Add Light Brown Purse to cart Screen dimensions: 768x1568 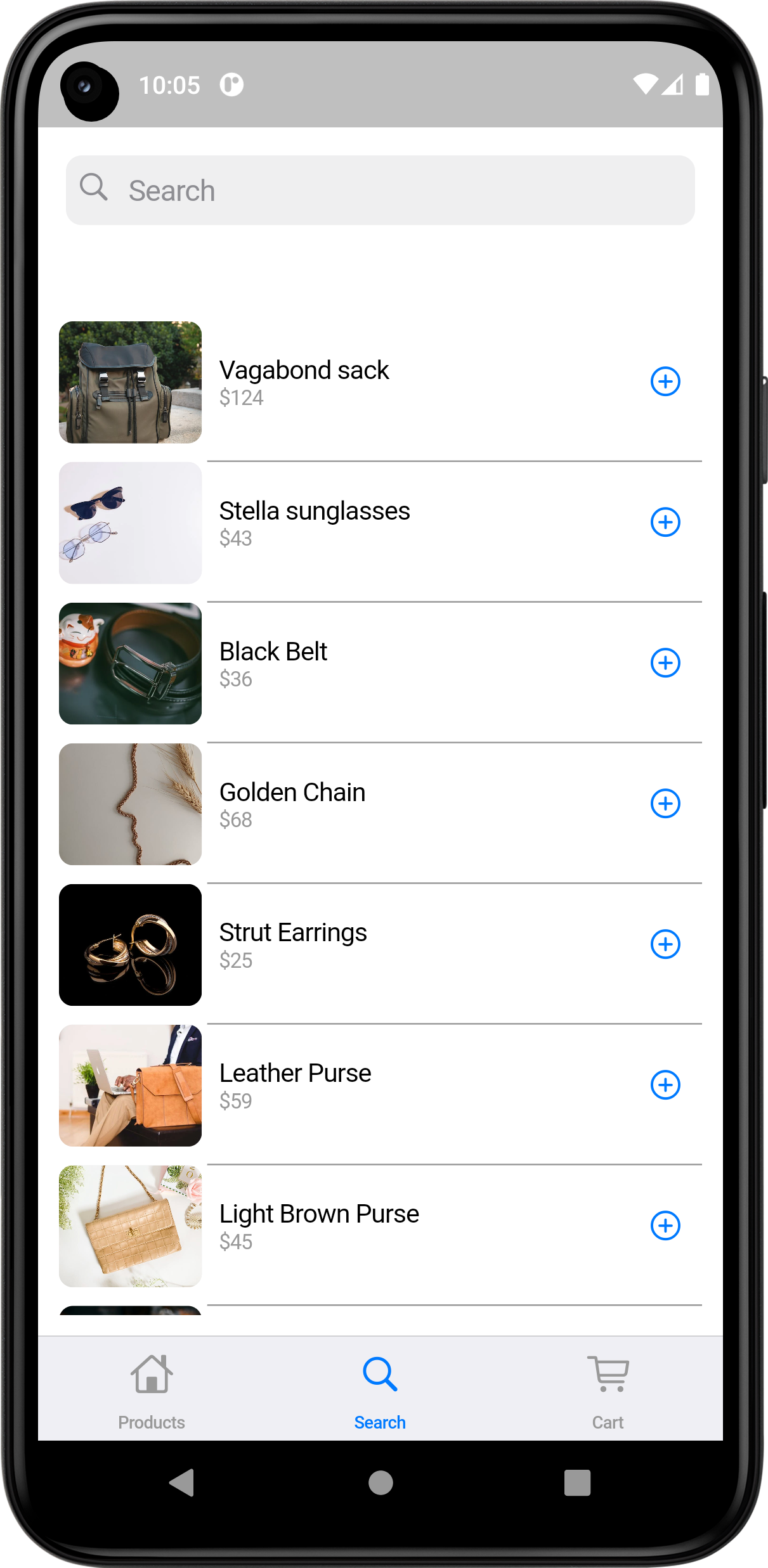[x=665, y=1225]
